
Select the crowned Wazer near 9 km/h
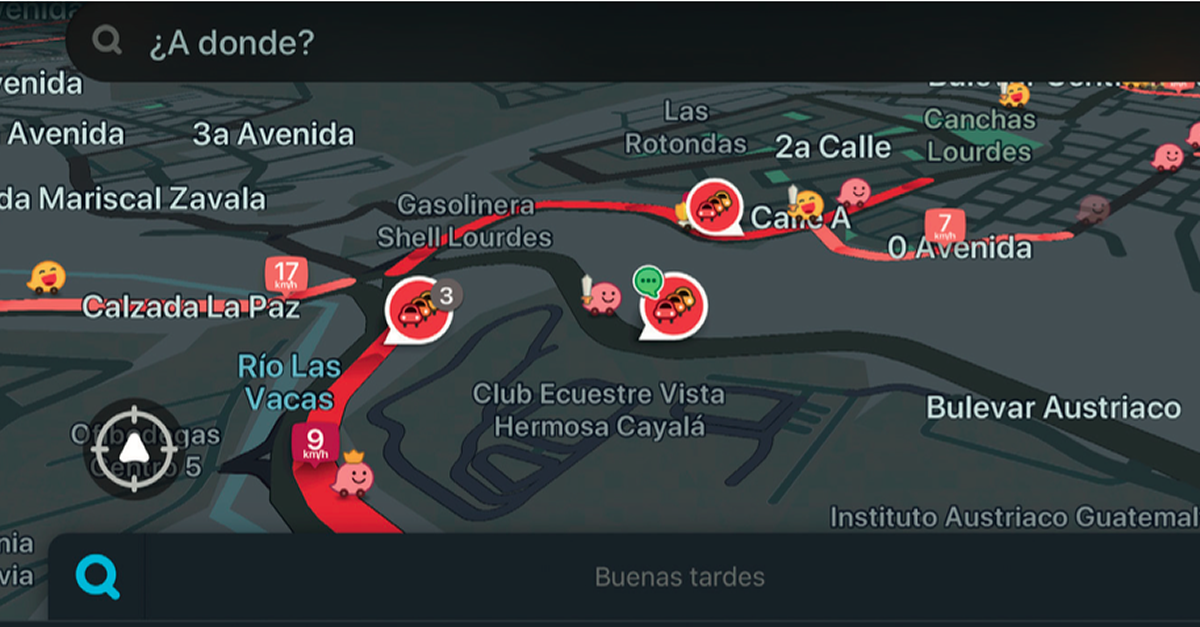tap(353, 476)
